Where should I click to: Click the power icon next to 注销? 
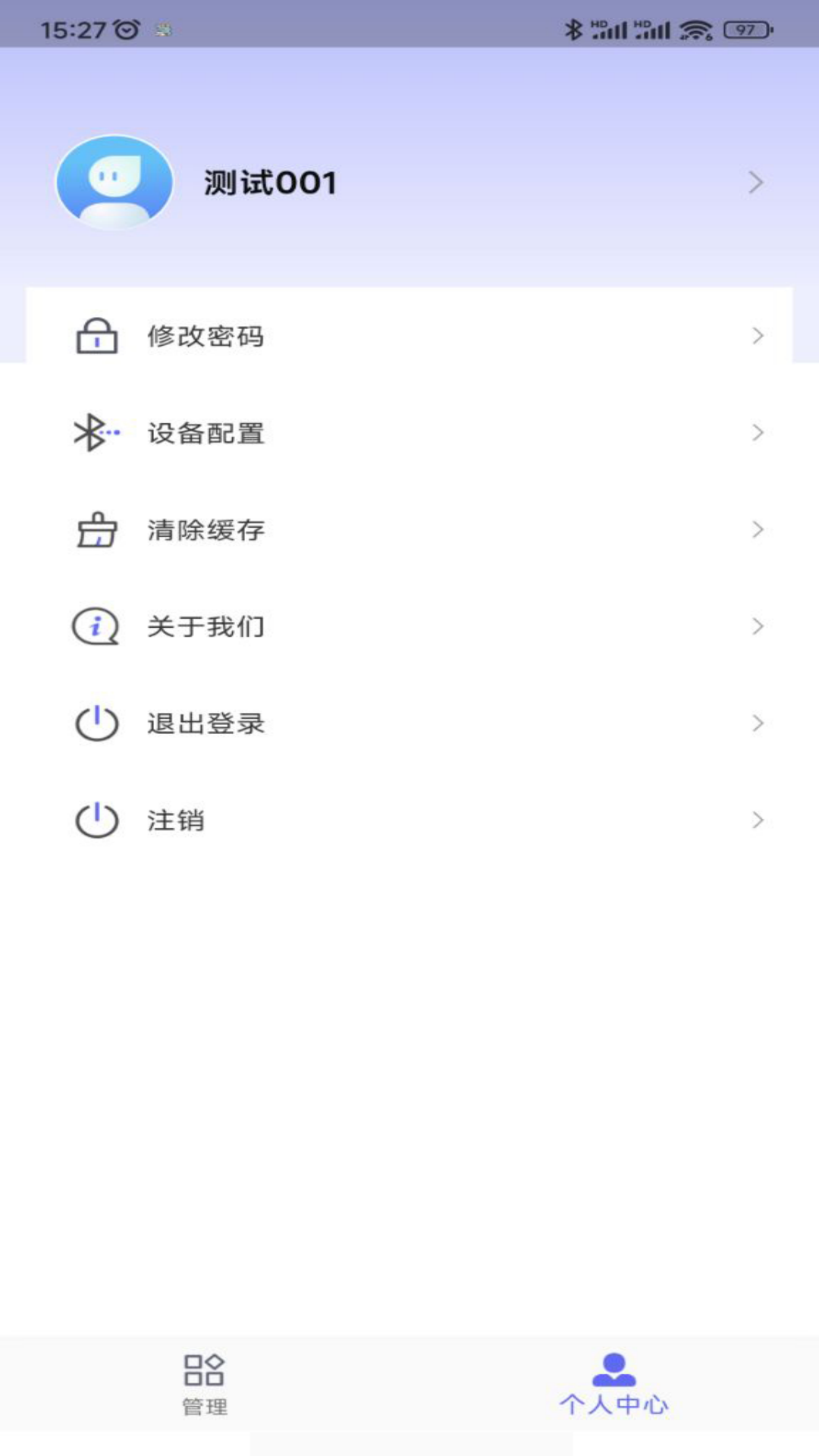[96, 820]
